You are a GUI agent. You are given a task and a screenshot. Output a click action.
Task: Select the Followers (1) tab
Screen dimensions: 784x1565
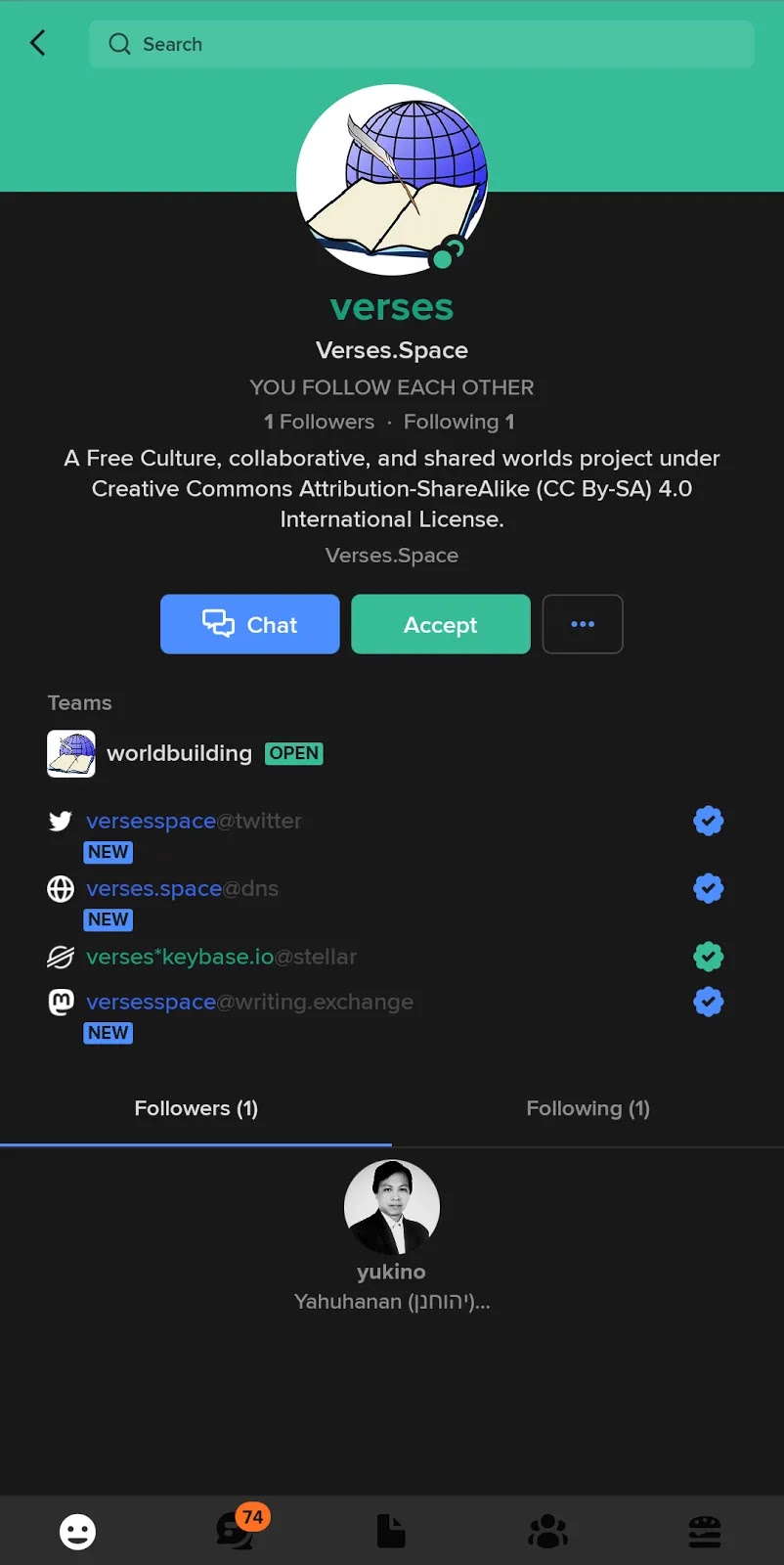point(196,1108)
